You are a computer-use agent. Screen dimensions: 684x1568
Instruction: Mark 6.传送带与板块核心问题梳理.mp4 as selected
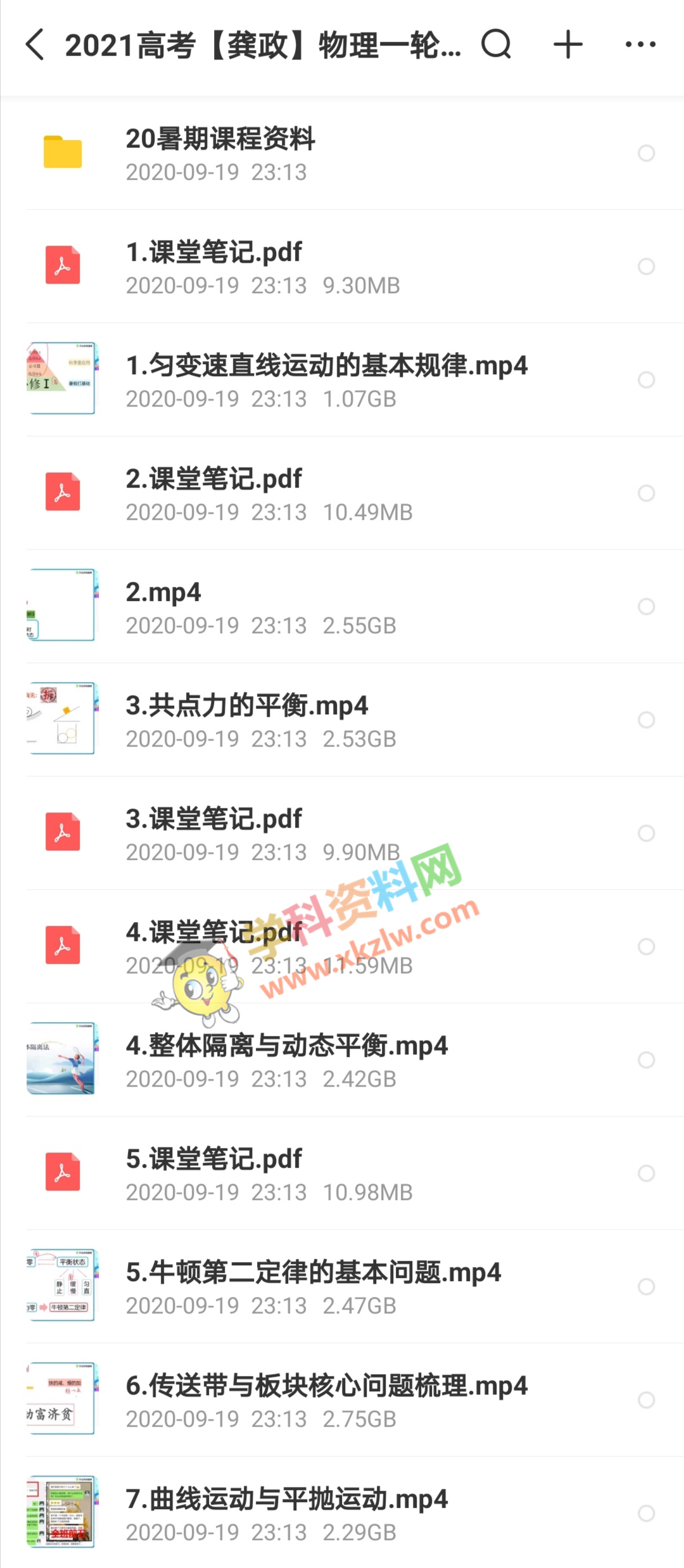tap(646, 1400)
